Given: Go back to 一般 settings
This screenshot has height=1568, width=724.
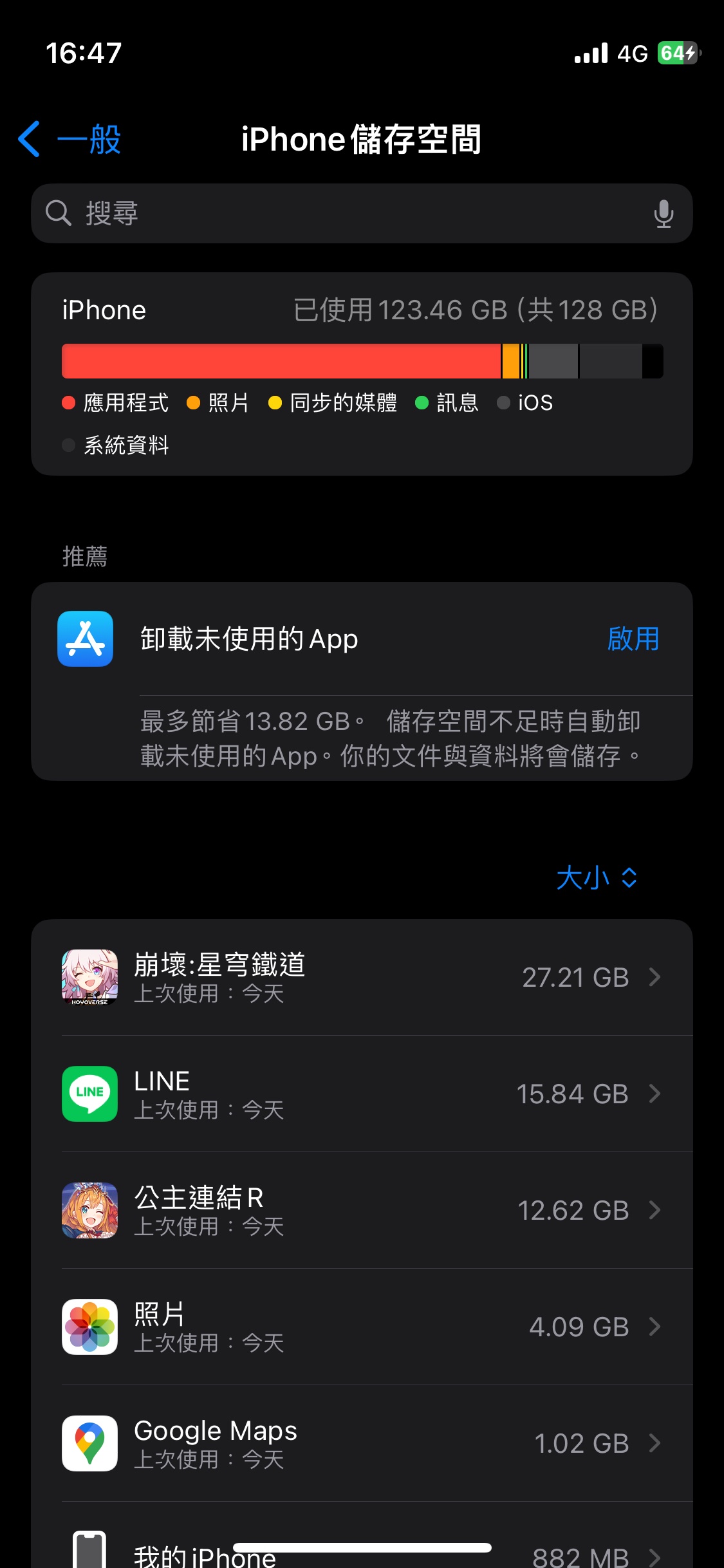Looking at the screenshot, I should tap(70, 139).
